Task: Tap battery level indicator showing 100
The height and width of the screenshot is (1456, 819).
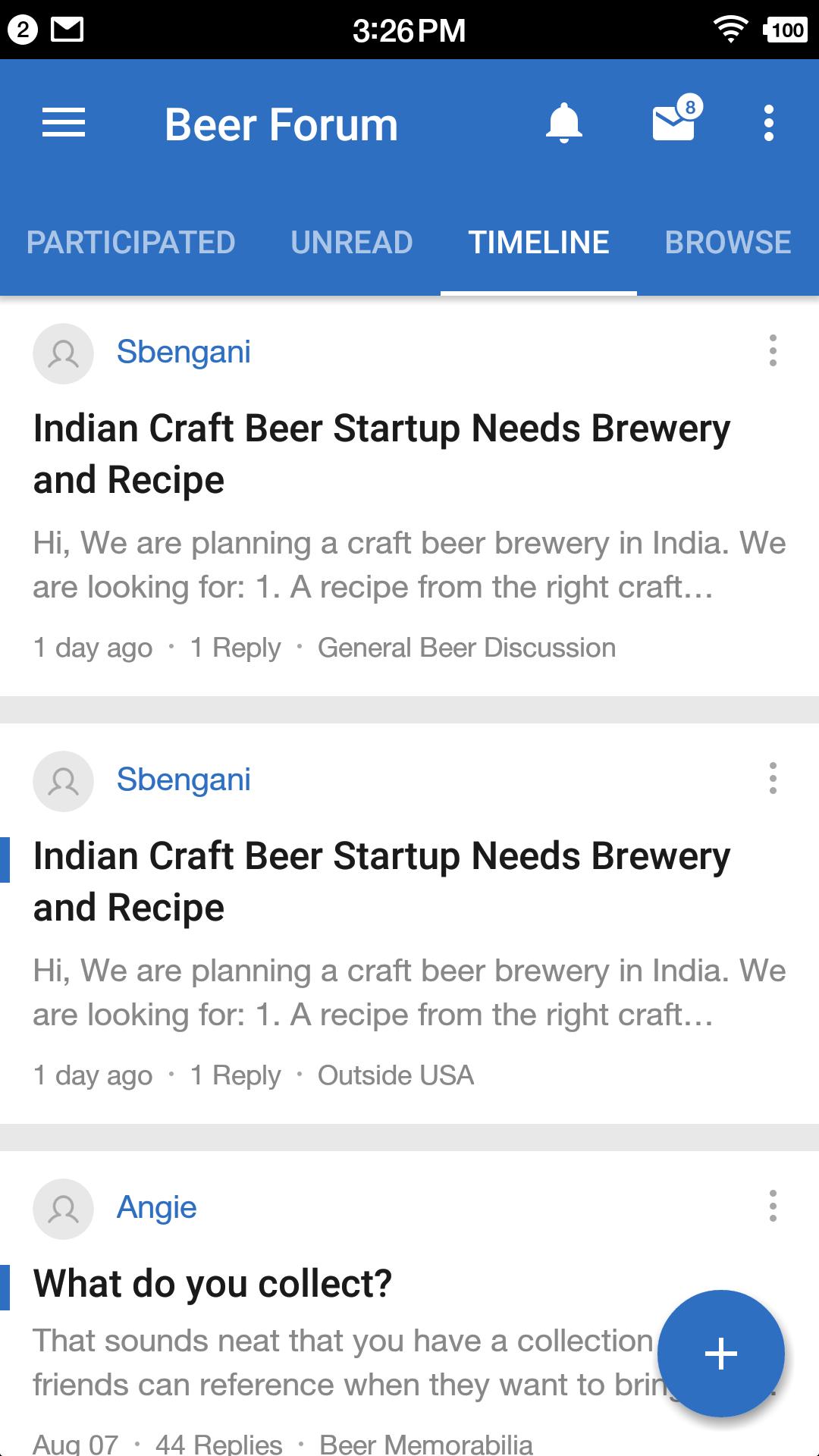Action: tap(784, 29)
